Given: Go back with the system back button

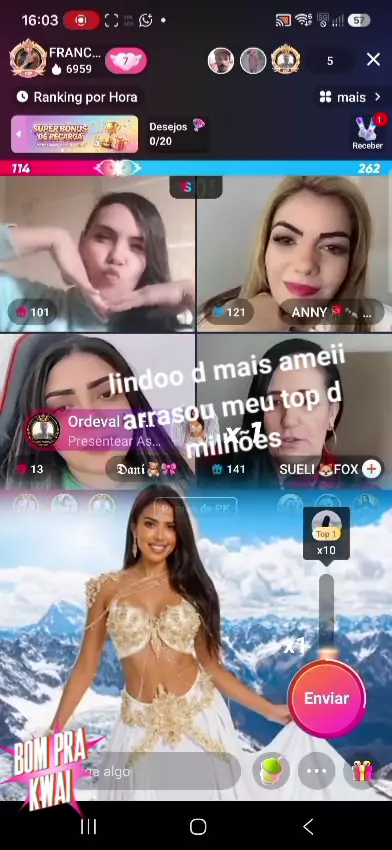Looking at the screenshot, I should (x=308, y=827).
